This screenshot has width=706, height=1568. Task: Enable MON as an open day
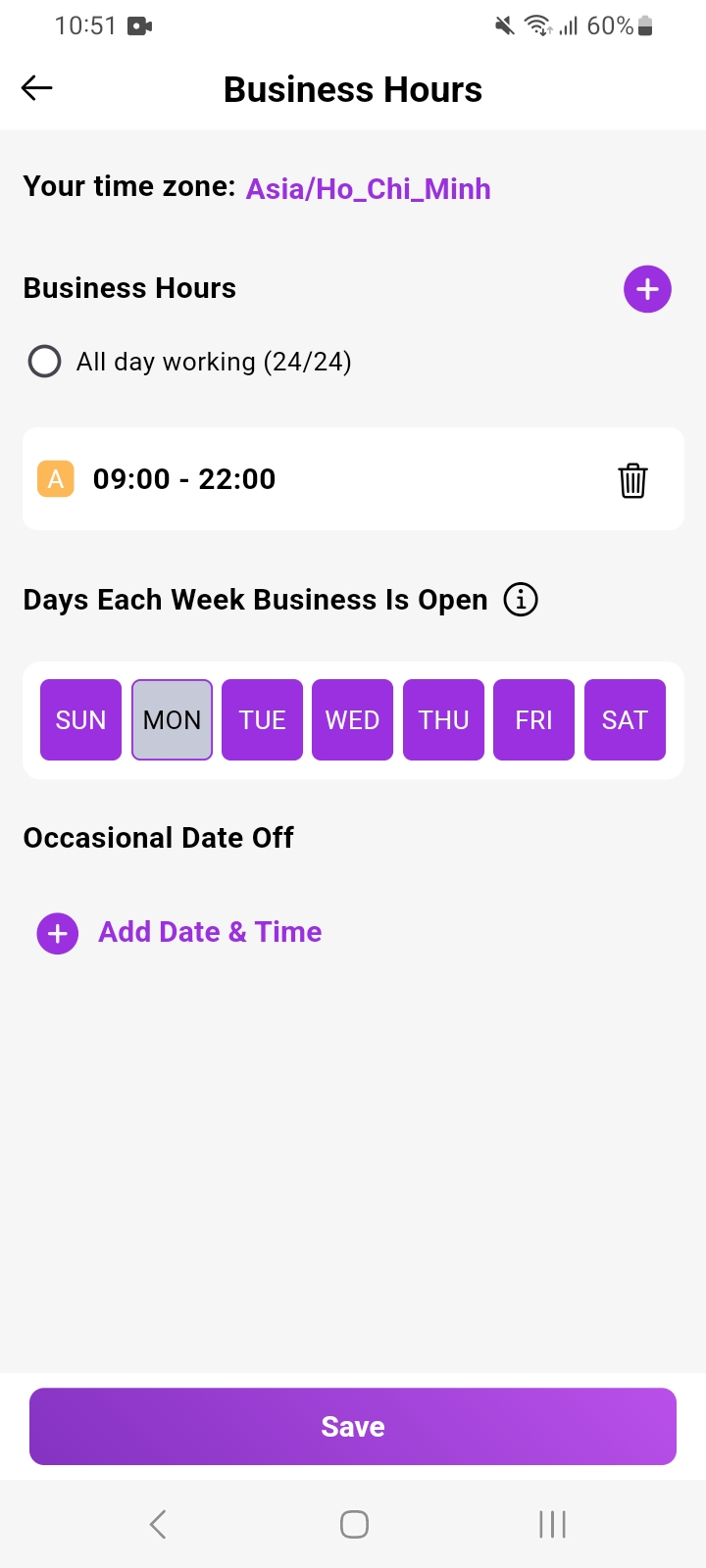click(172, 720)
